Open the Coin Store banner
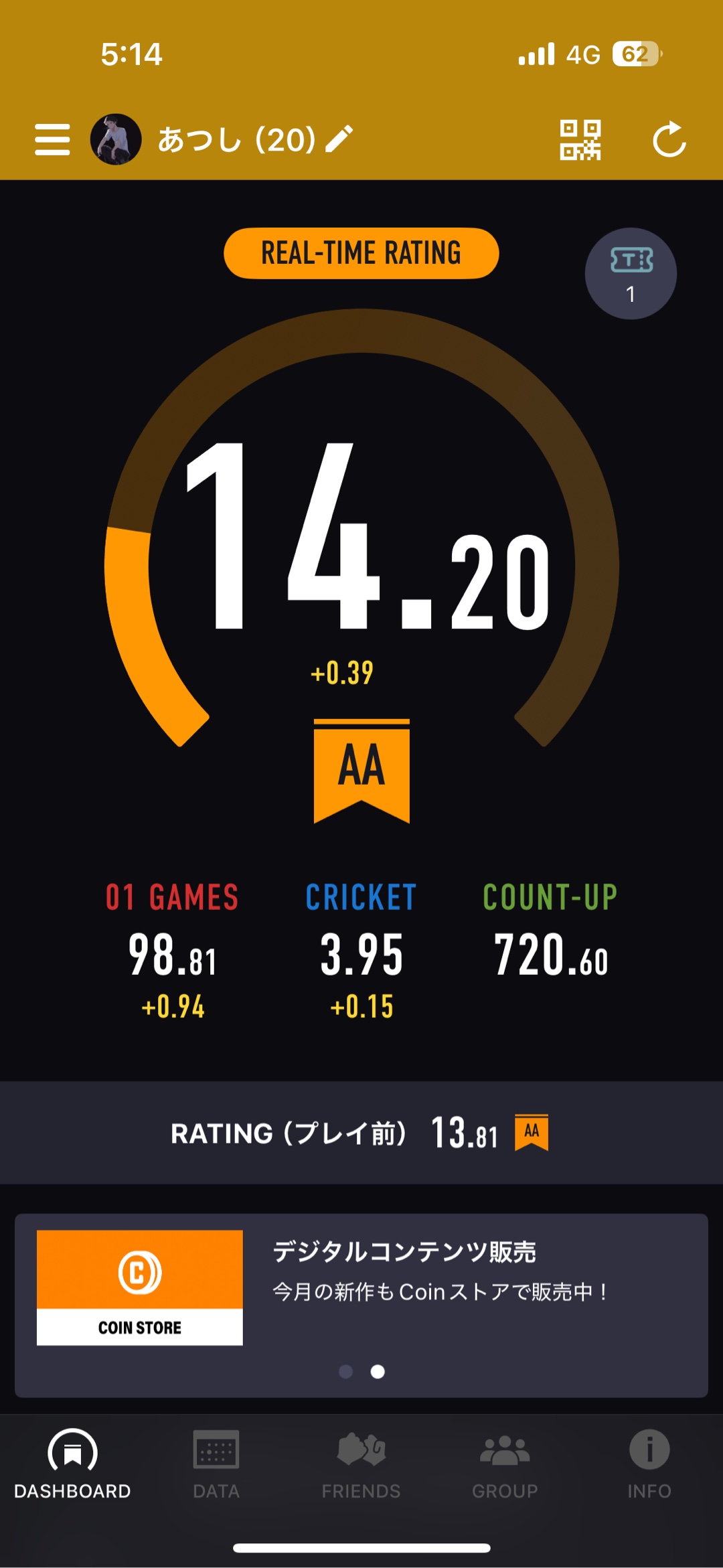The height and width of the screenshot is (1568, 723). (x=139, y=1287)
